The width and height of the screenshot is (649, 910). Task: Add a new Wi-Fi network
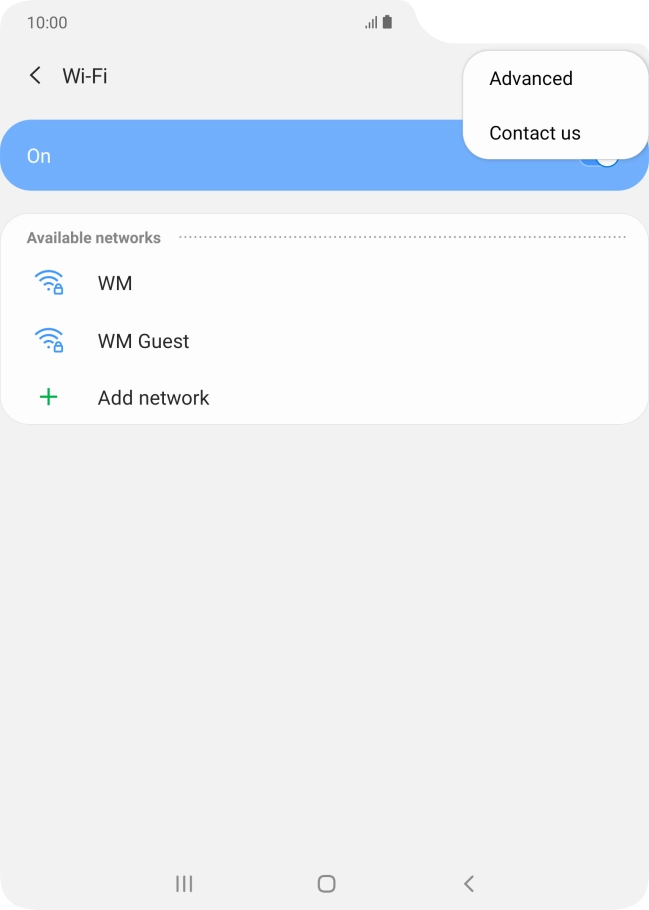[153, 398]
